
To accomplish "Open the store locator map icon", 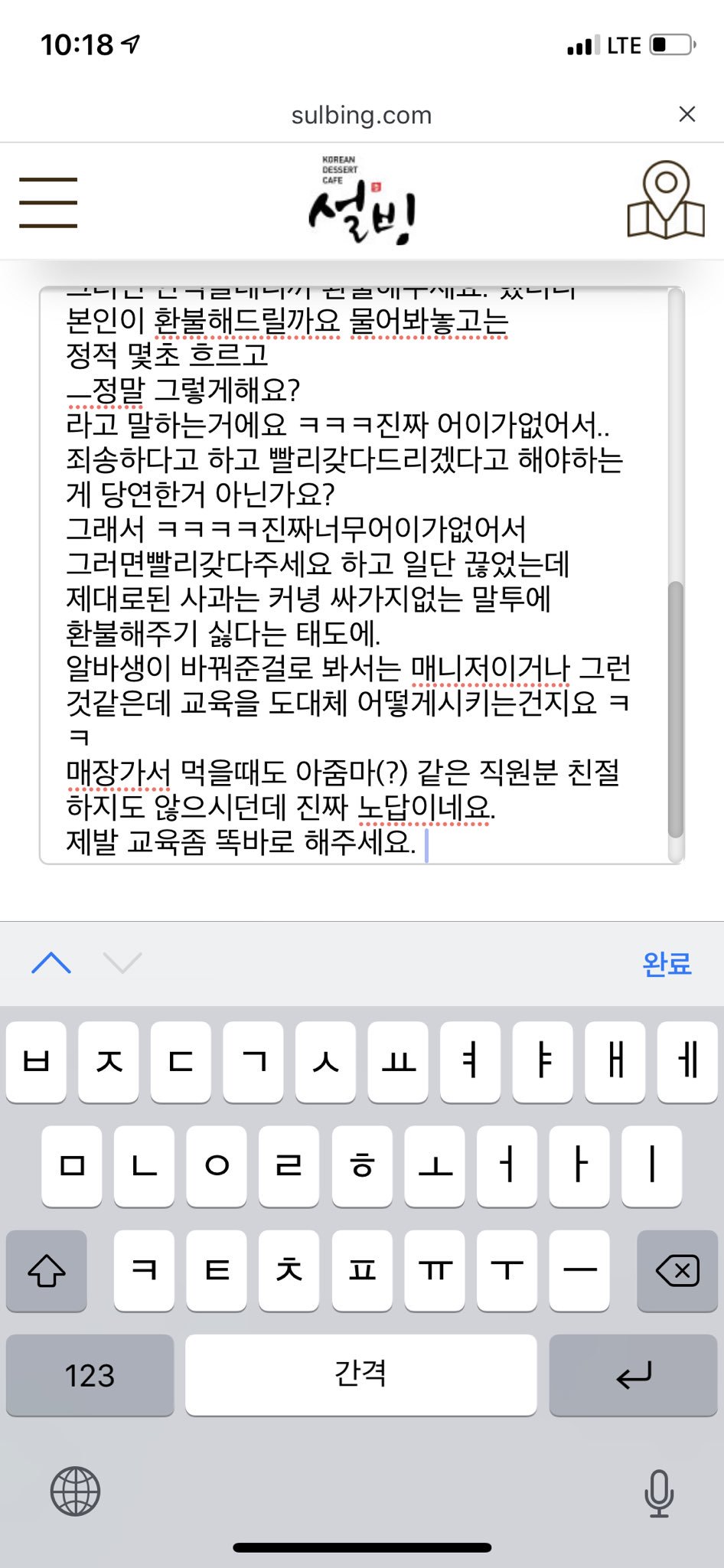I will point(665,201).
